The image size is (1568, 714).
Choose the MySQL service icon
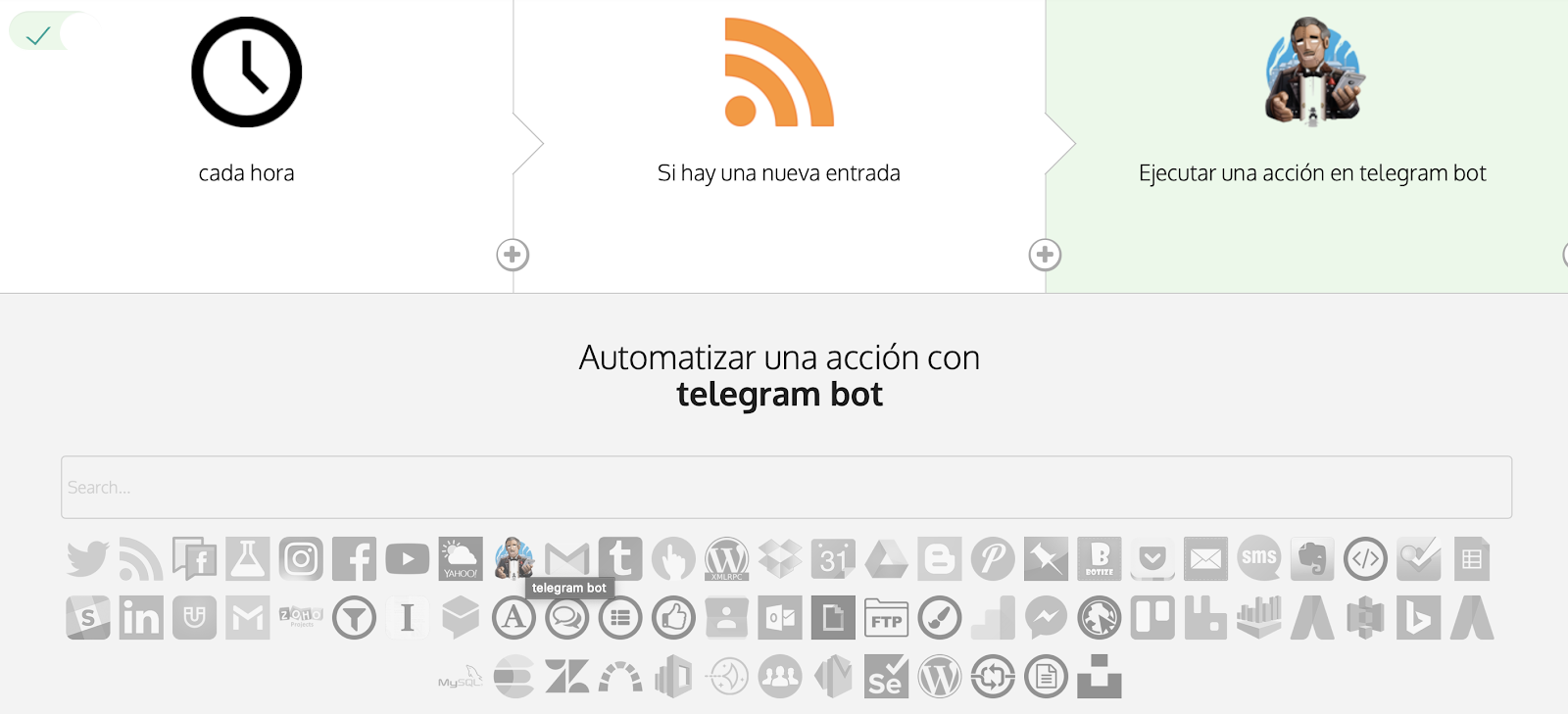460,678
